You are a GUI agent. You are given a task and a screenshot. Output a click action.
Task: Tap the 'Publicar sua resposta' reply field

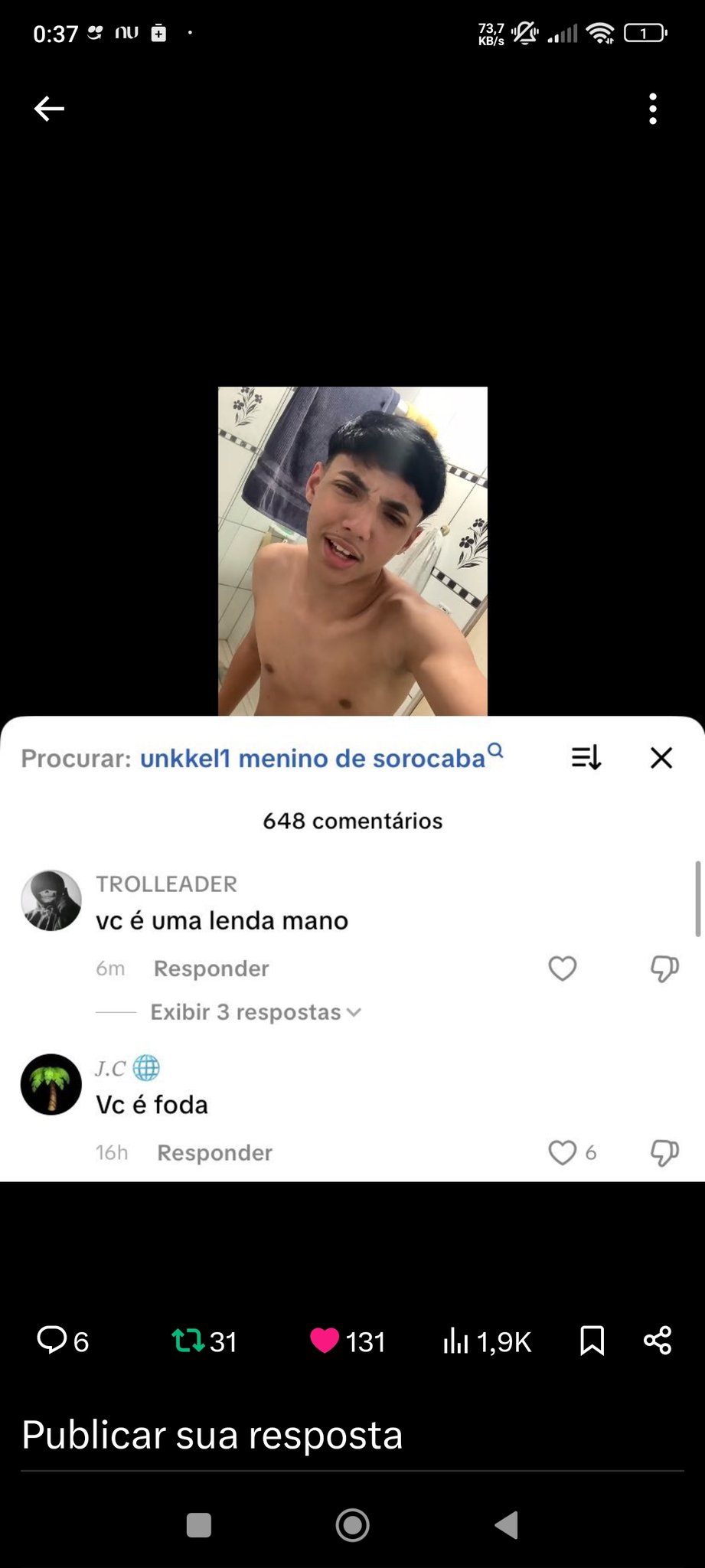point(352,1436)
